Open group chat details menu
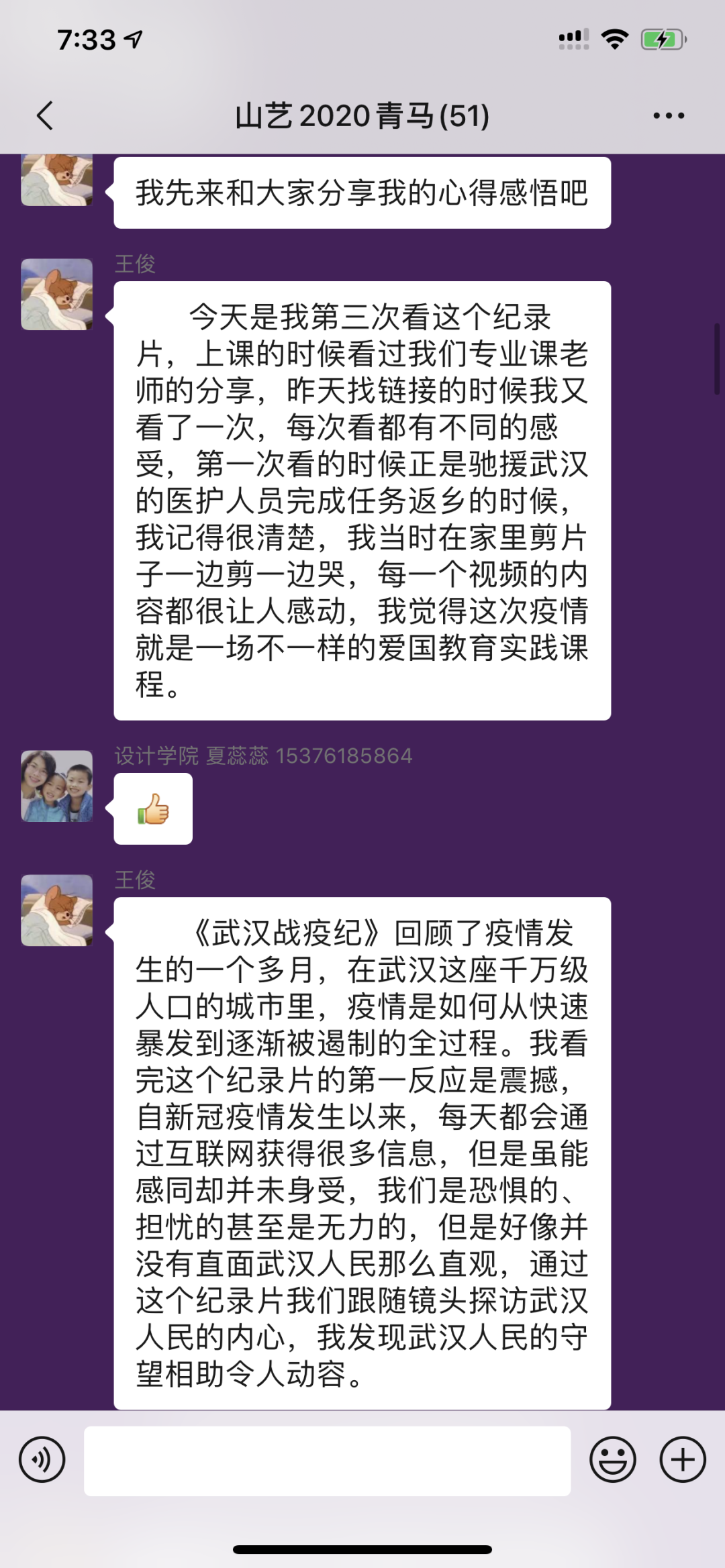This screenshot has height=1568, width=725. (x=669, y=115)
